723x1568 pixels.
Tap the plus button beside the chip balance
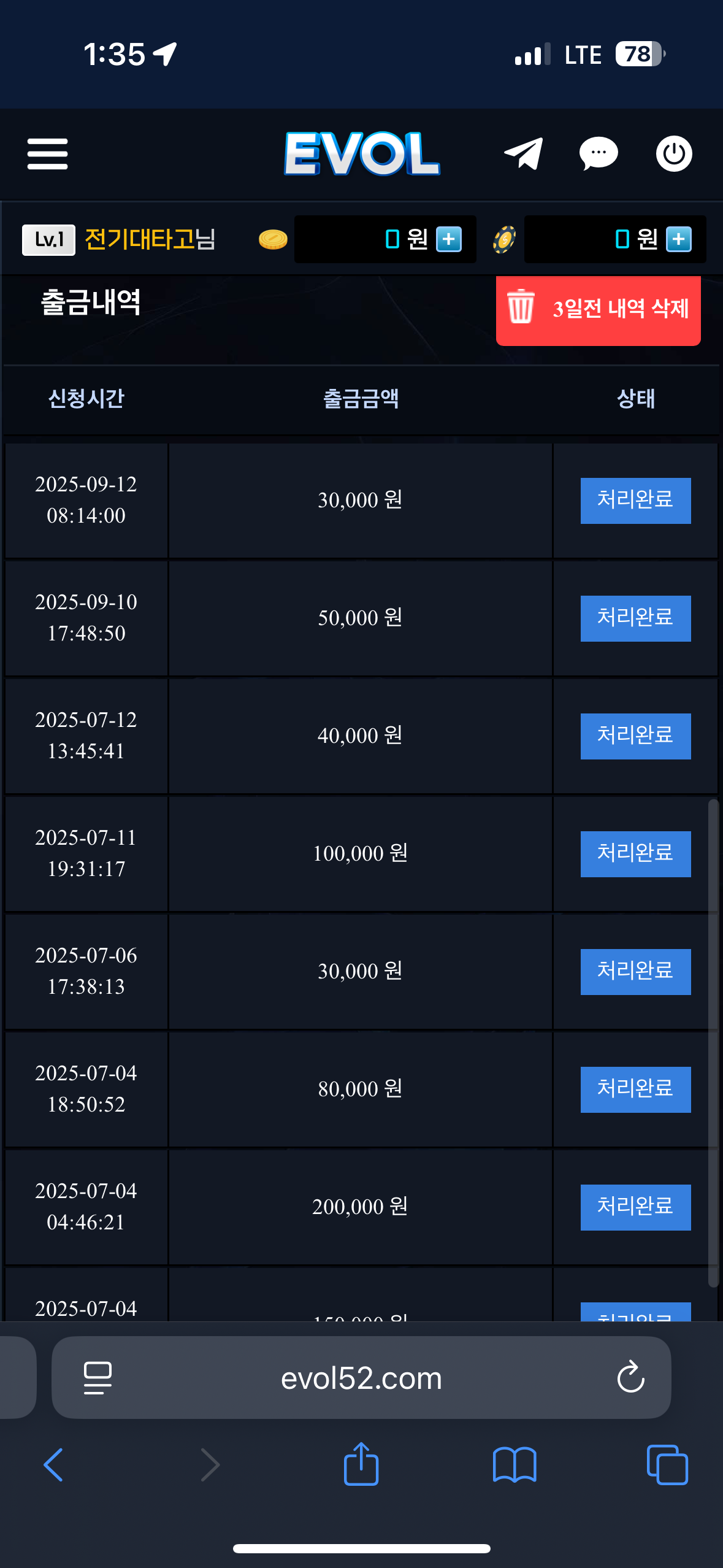(x=679, y=239)
